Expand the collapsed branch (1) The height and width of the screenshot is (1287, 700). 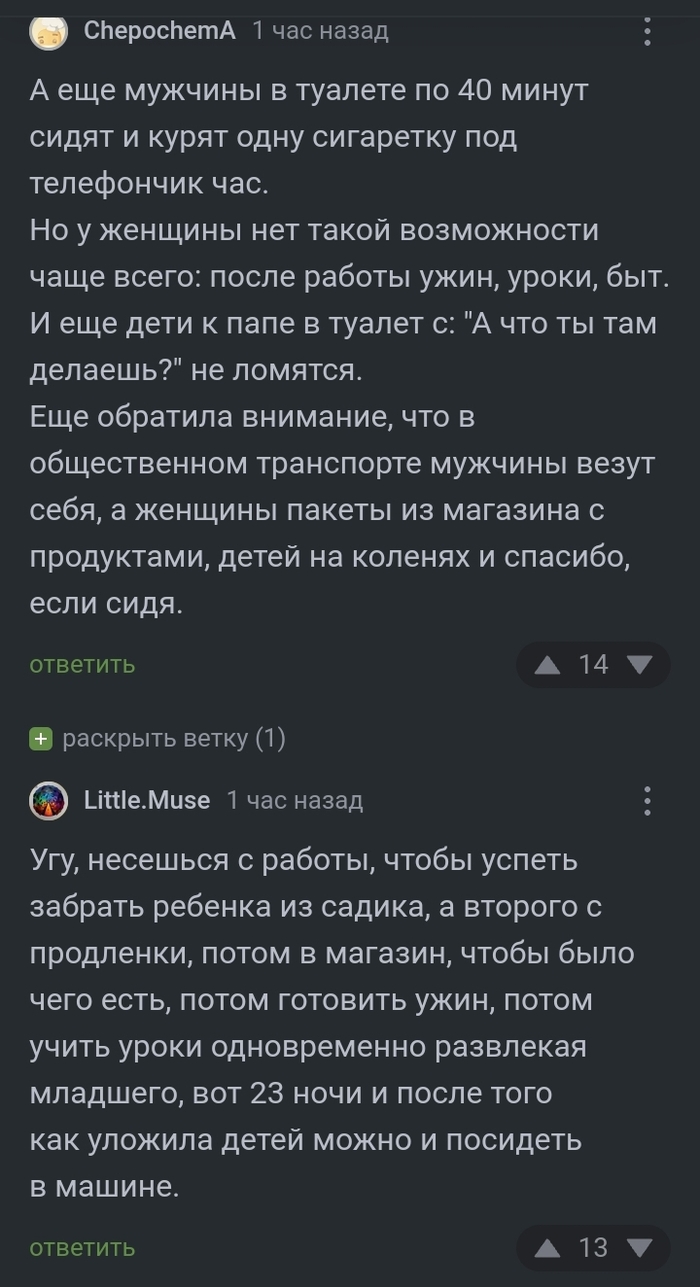(x=158, y=739)
